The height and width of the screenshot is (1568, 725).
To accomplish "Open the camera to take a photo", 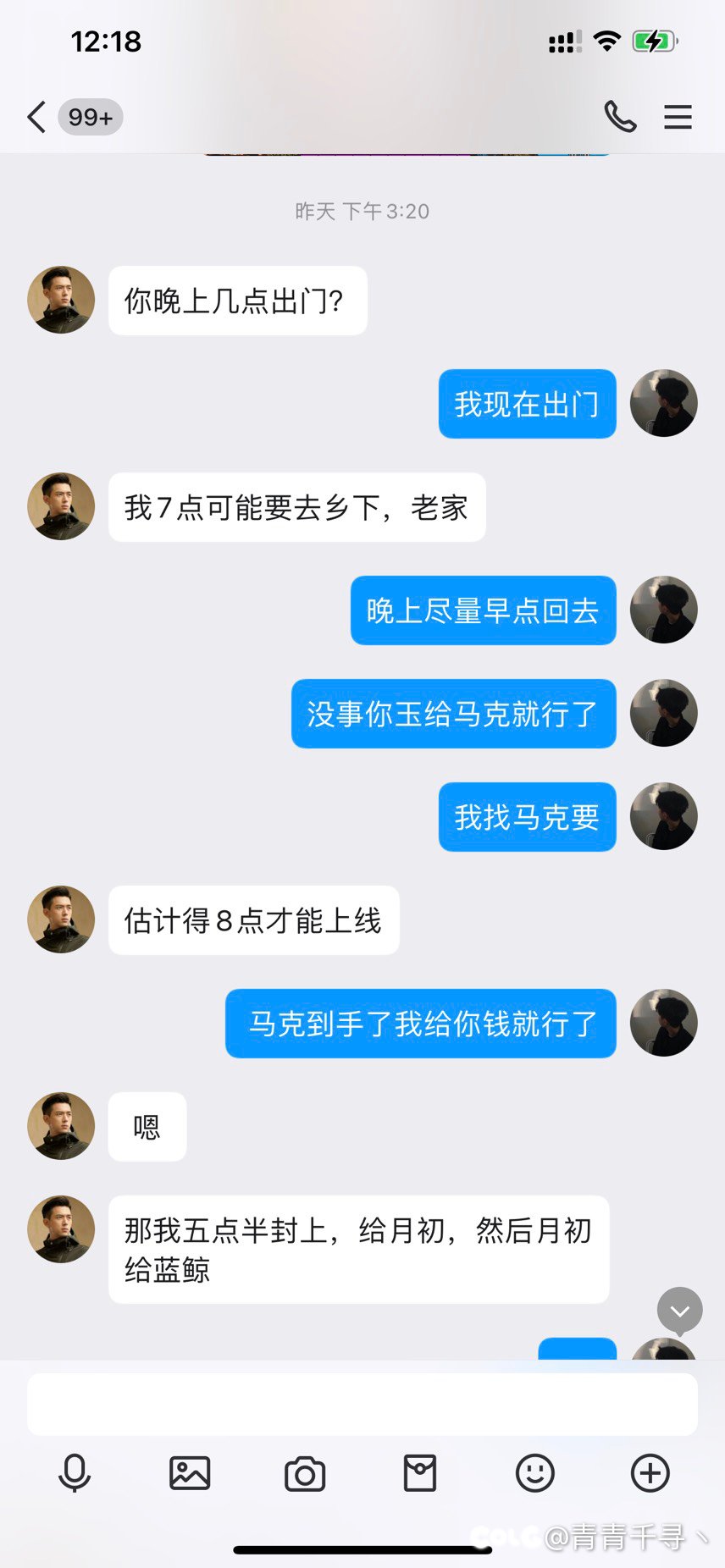I will click(305, 1474).
